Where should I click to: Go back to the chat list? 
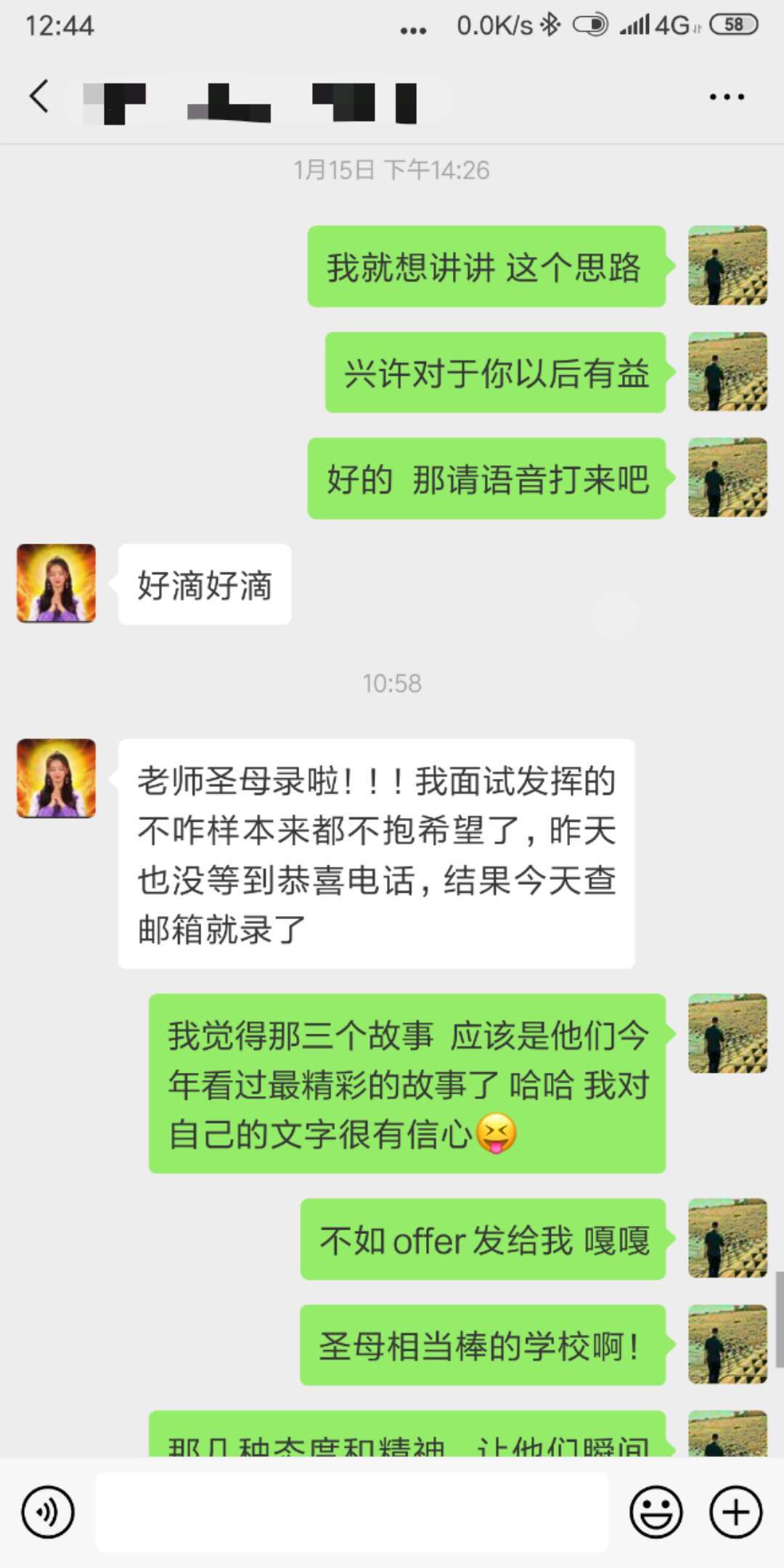click(39, 97)
